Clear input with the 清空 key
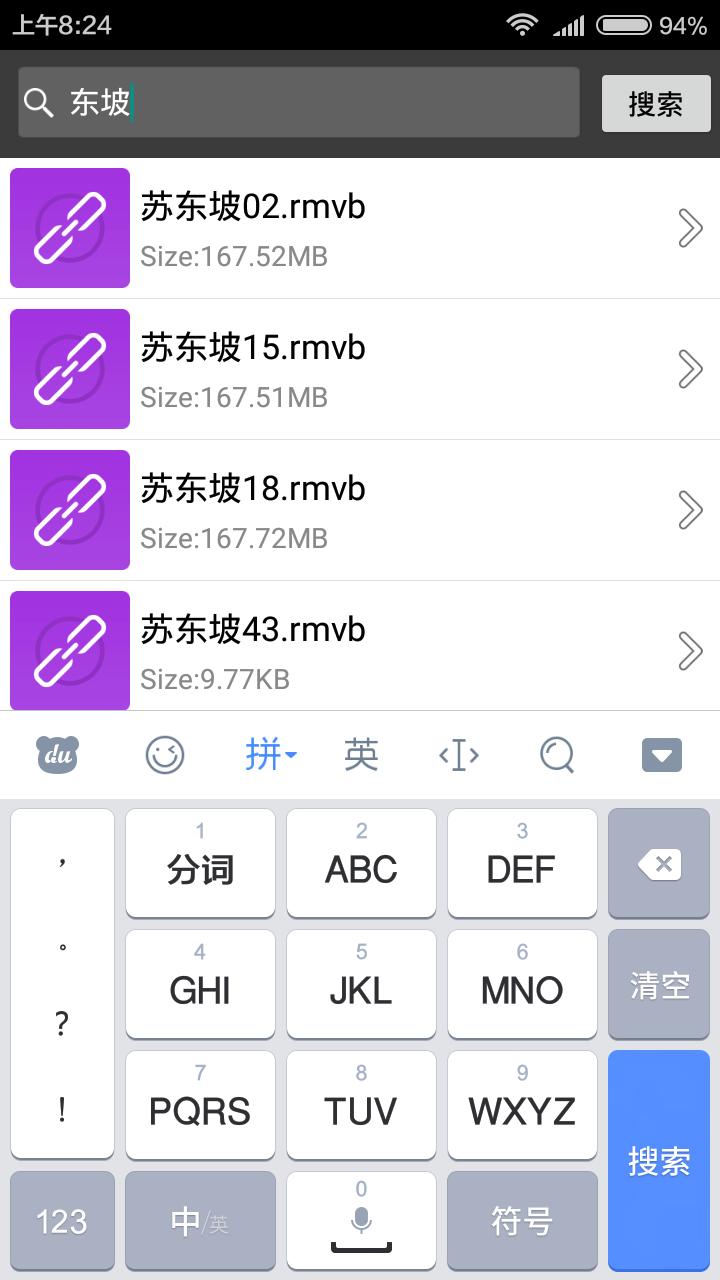The width and height of the screenshot is (720, 1280). click(x=658, y=984)
